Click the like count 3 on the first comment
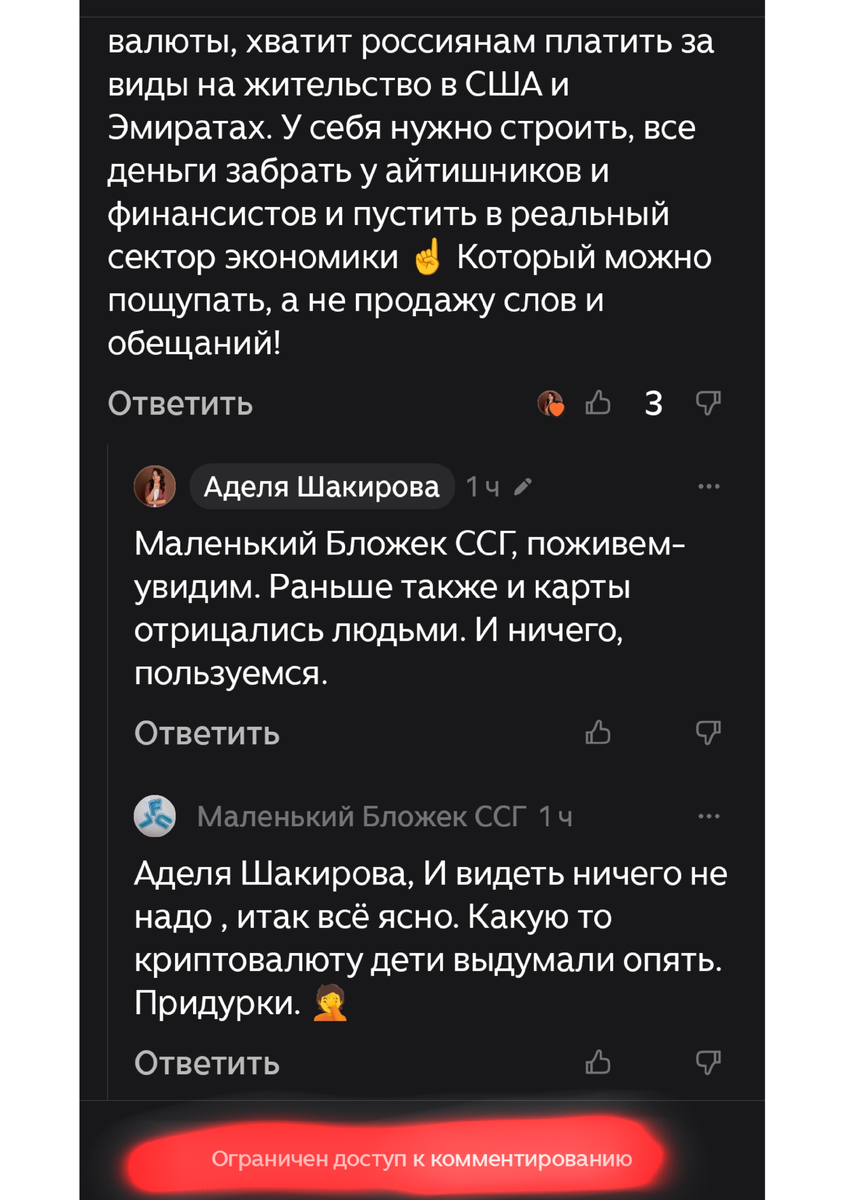The height and width of the screenshot is (1200, 849). point(655,404)
